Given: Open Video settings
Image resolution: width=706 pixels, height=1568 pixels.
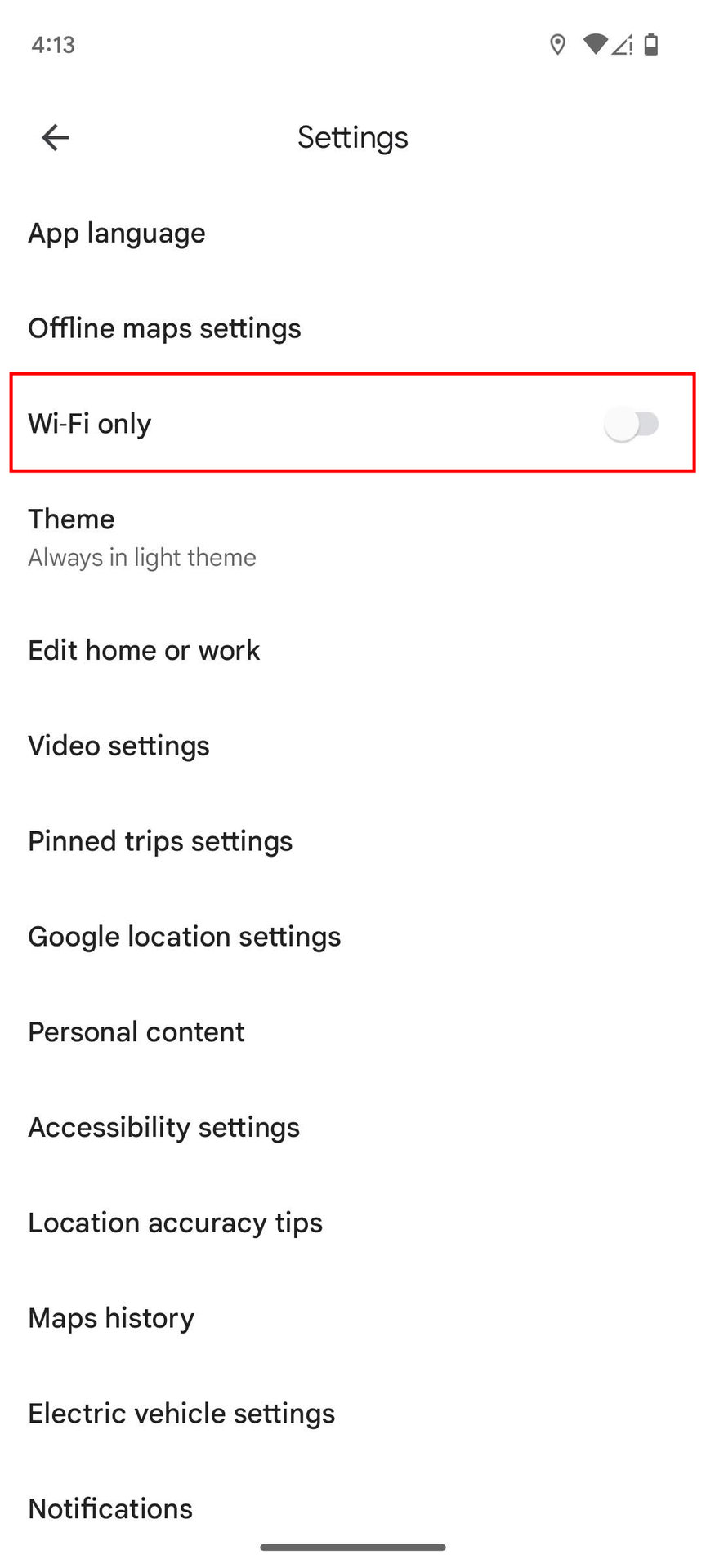Looking at the screenshot, I should [118, 746].
